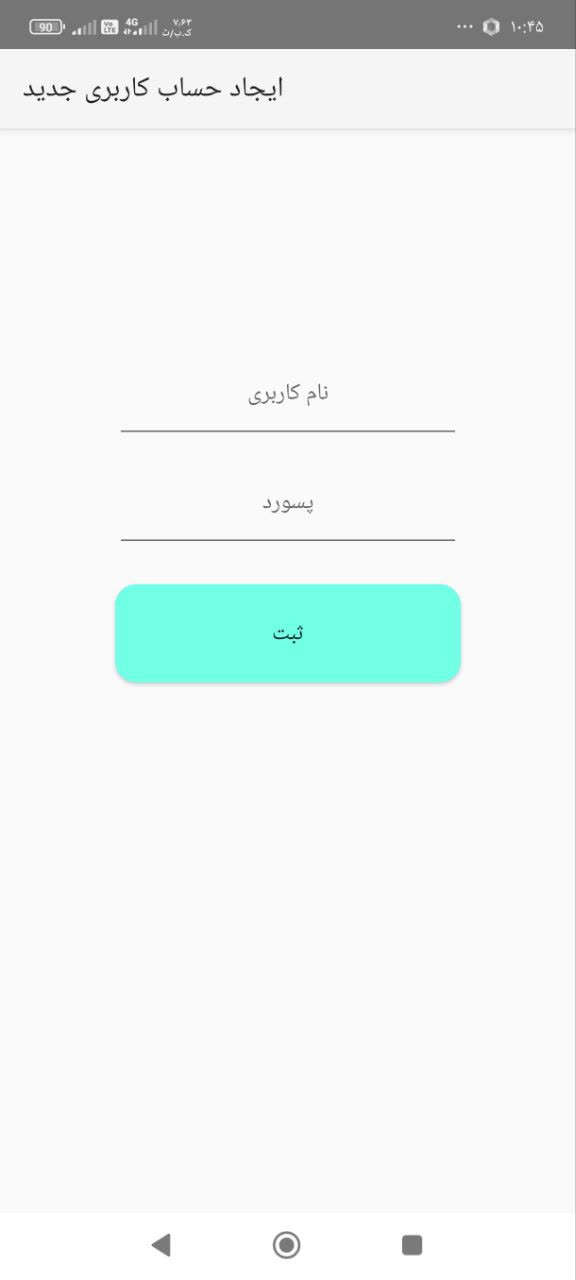576x1280 pixels.
Task: Focus the پسورد password field
Action: tap(288, 506)
